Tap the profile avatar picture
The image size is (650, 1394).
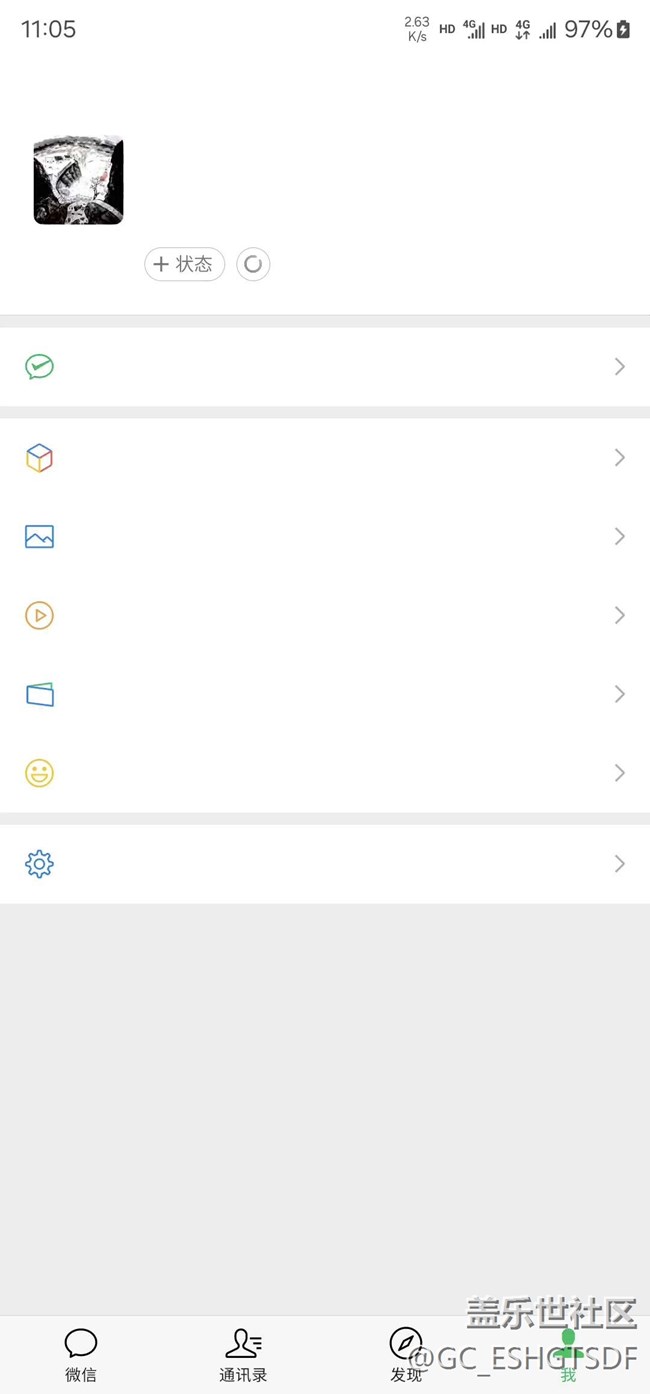[x=78, y=180]
